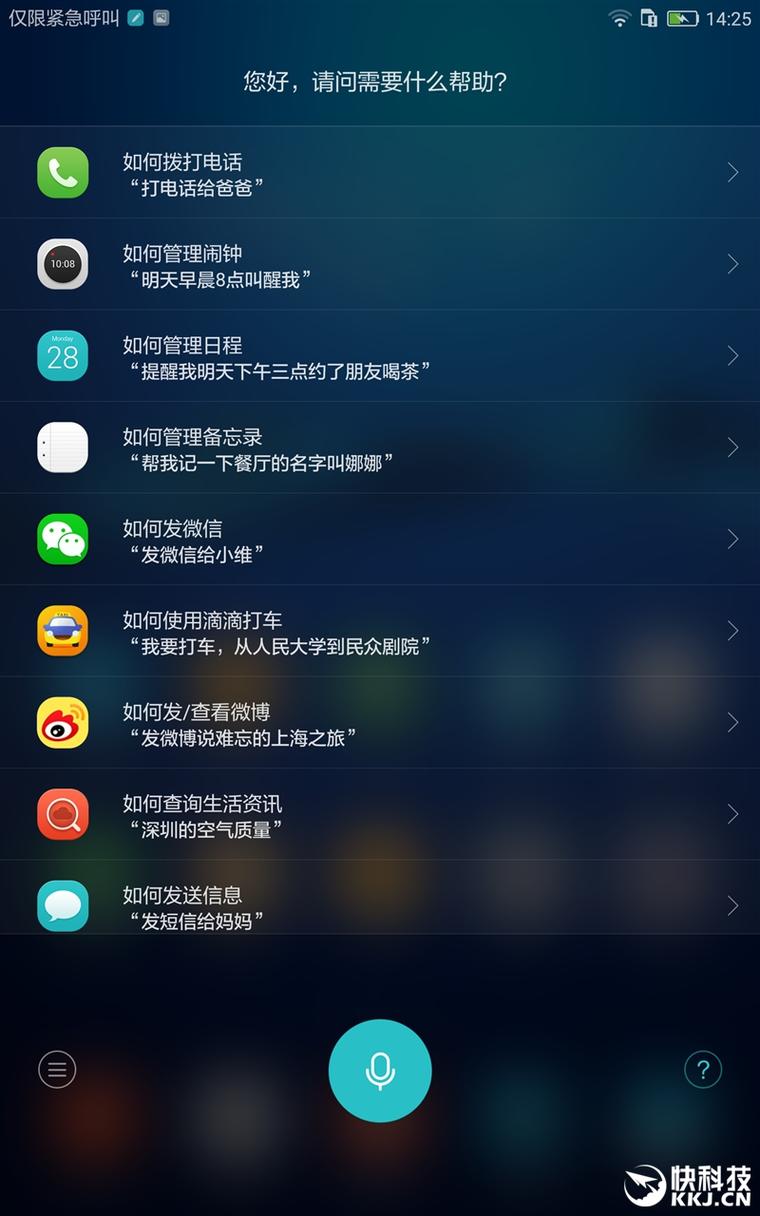Open 如何管理日程 help row
The image size is (760, 1216).
coord(380,356)
